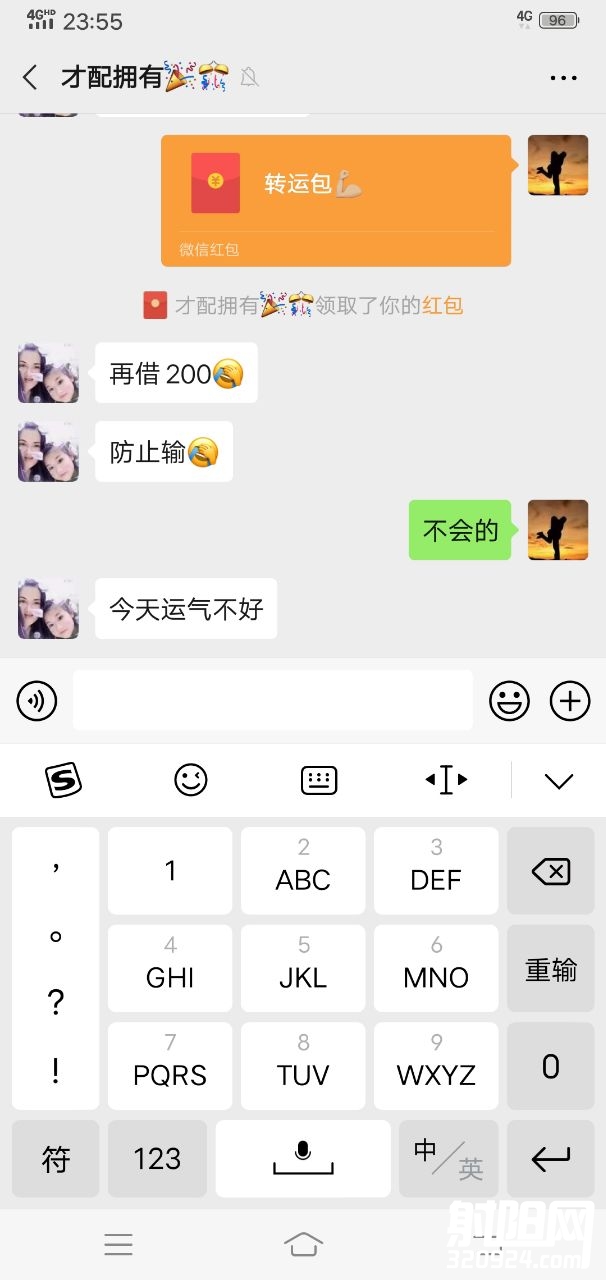This screenshot has height=1280, width=606.
Task: Tap the microphone space key
Action: tap(303, 1159)
